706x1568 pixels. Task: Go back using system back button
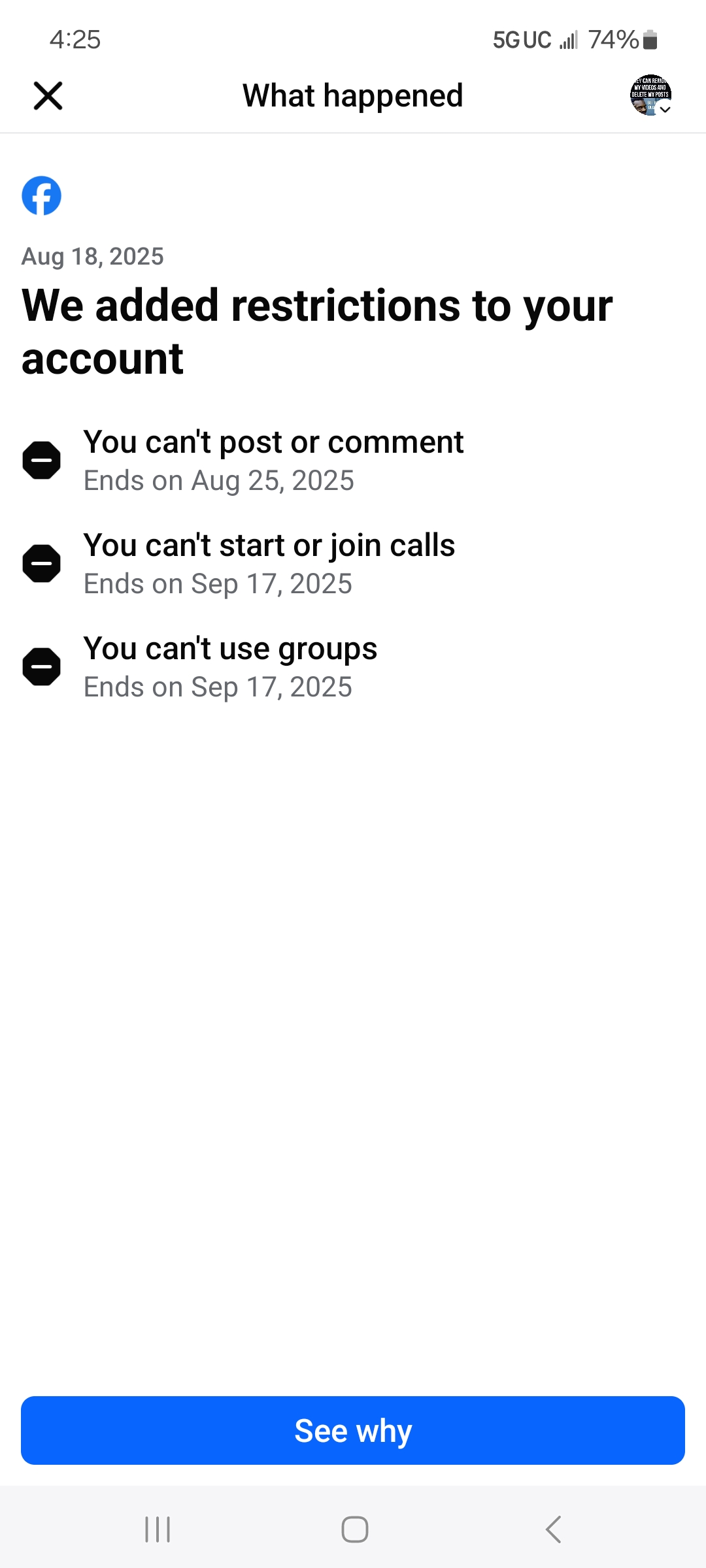coord(553,1529)
